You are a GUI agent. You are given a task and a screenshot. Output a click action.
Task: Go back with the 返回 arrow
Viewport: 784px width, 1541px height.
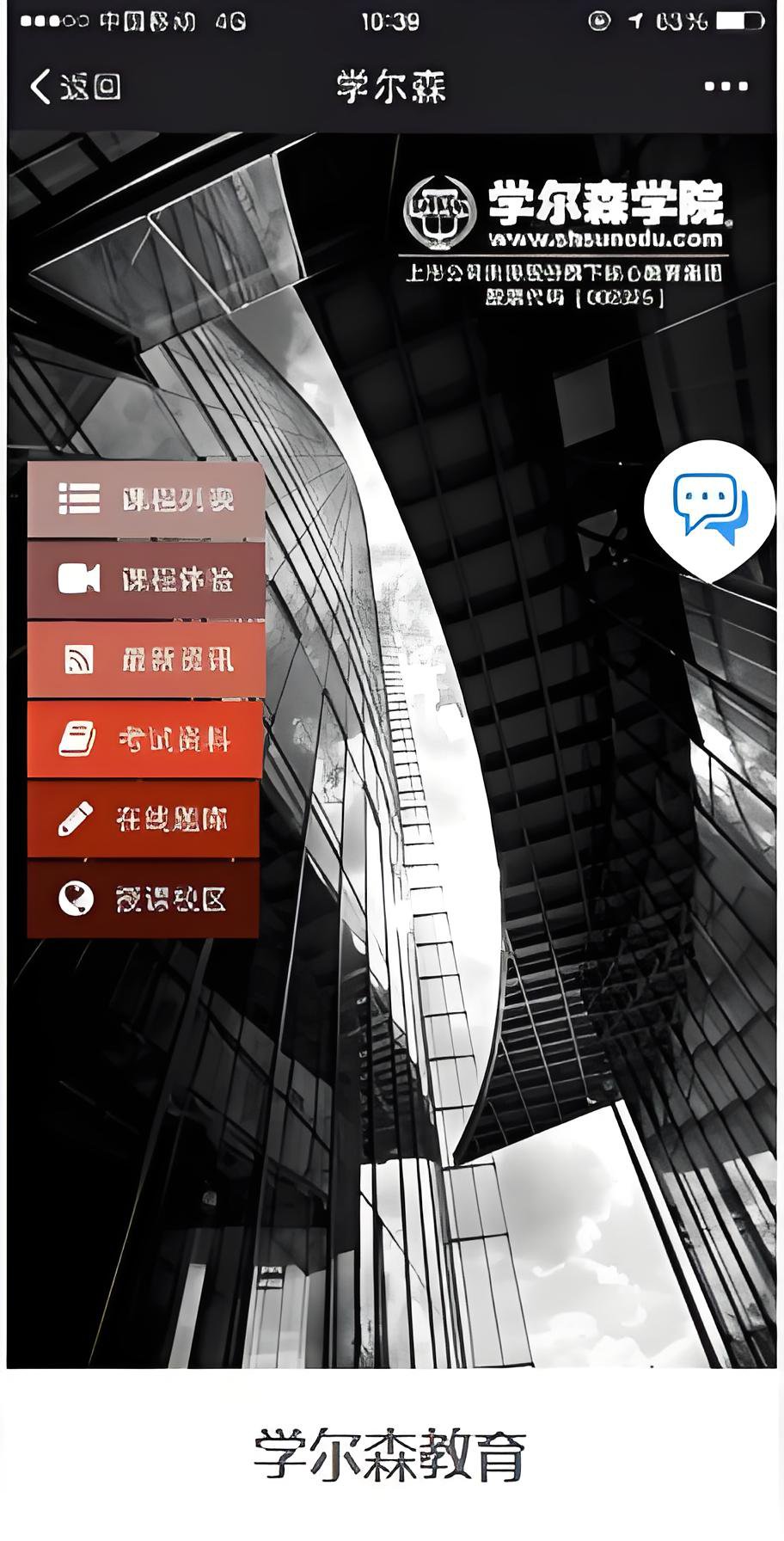pyautogui.click(x=74, y=87)
